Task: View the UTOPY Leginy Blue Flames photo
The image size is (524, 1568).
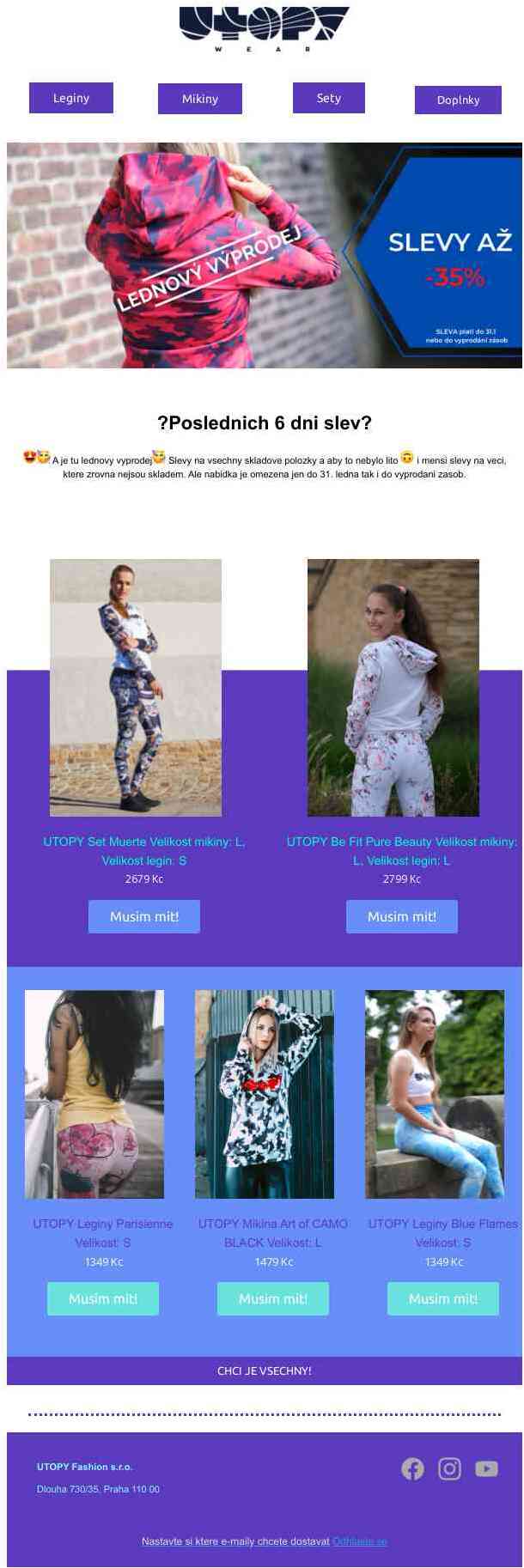Action: [435, 1094]
